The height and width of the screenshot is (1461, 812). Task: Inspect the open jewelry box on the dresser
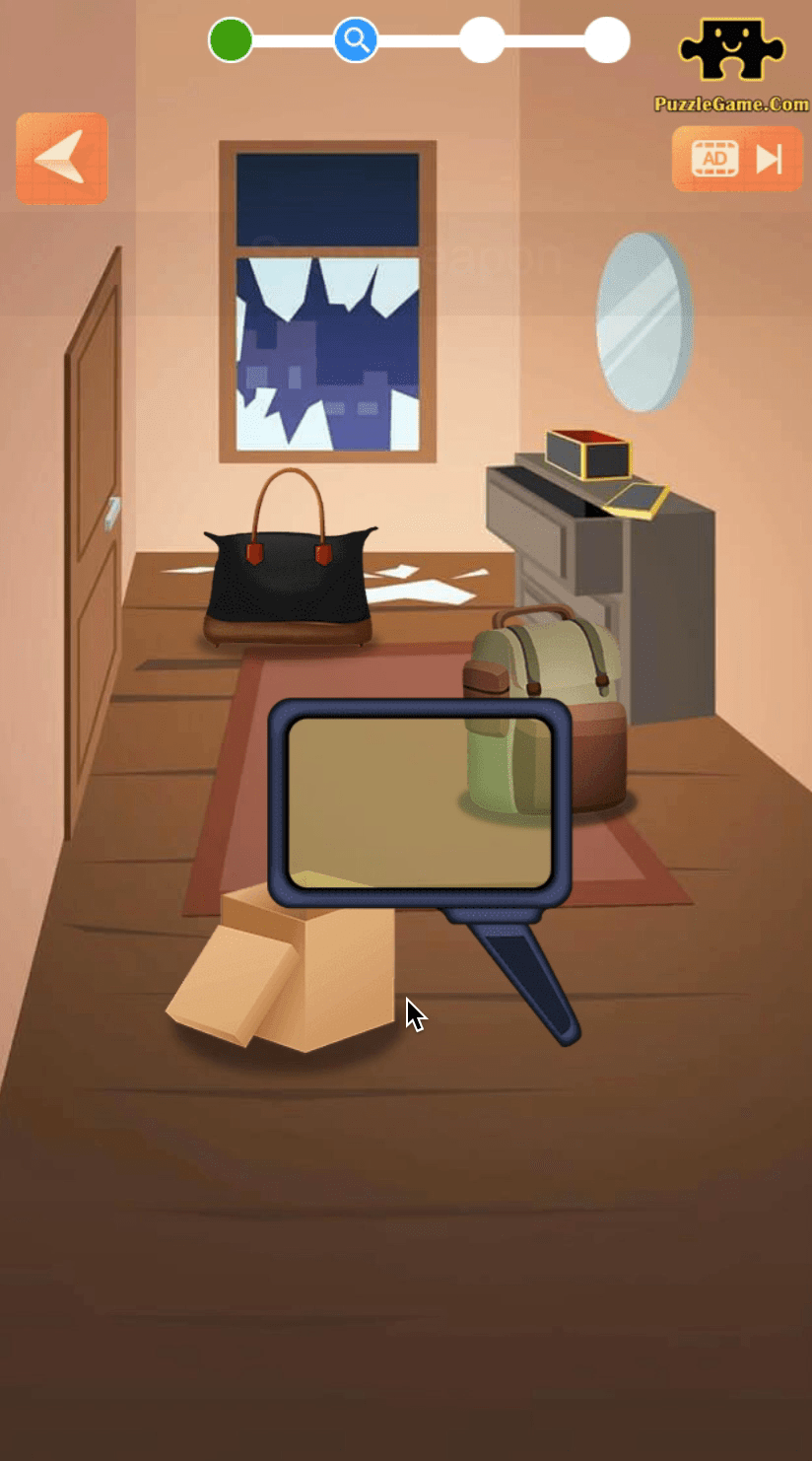[587, 452]
